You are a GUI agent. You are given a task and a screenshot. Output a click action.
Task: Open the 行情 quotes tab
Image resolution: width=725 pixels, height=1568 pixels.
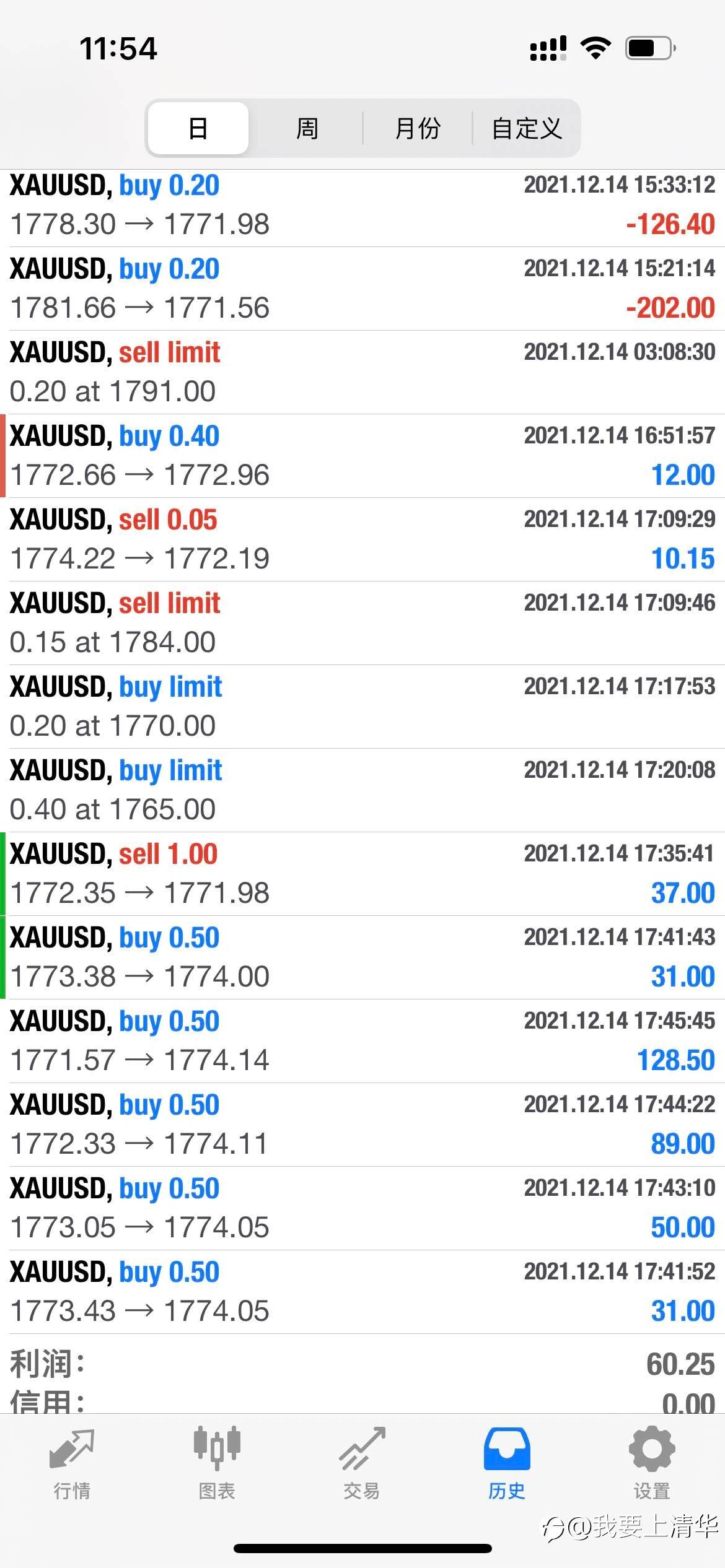pyautogui.click(x=72, y=1464)
